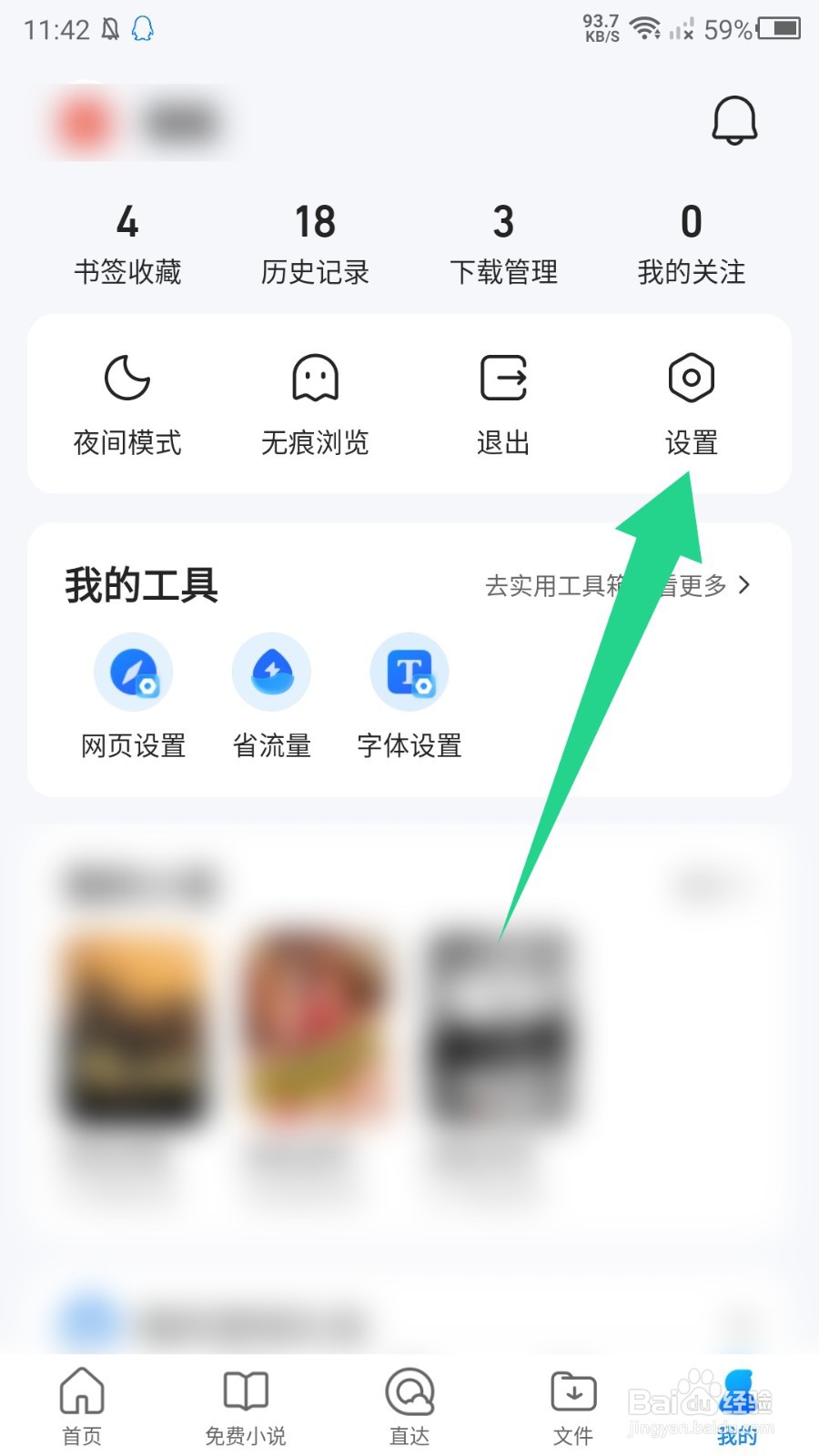Tap the chevron next to 看更多

click(744, 587)
